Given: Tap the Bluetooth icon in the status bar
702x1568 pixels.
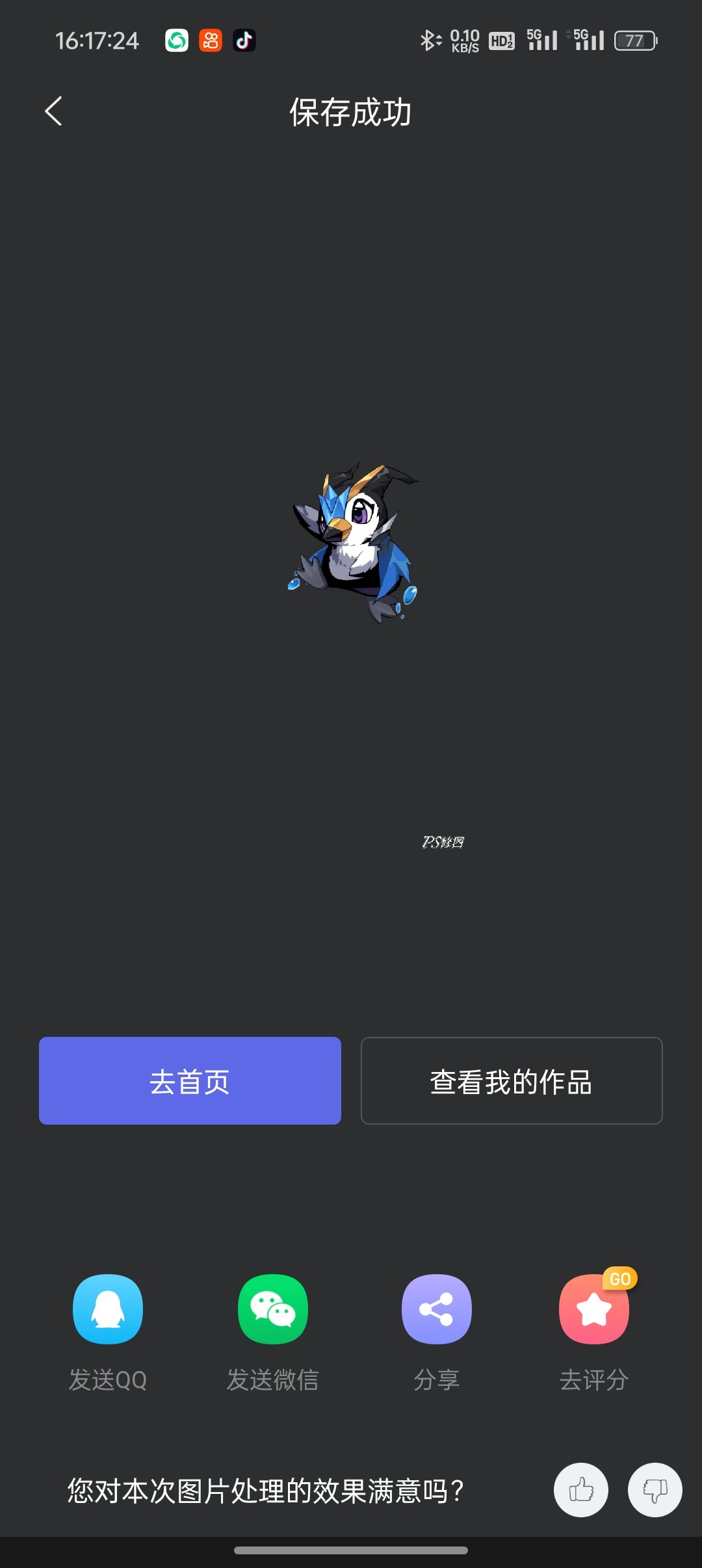Looking at the screenshot, I should pos(428,40).
